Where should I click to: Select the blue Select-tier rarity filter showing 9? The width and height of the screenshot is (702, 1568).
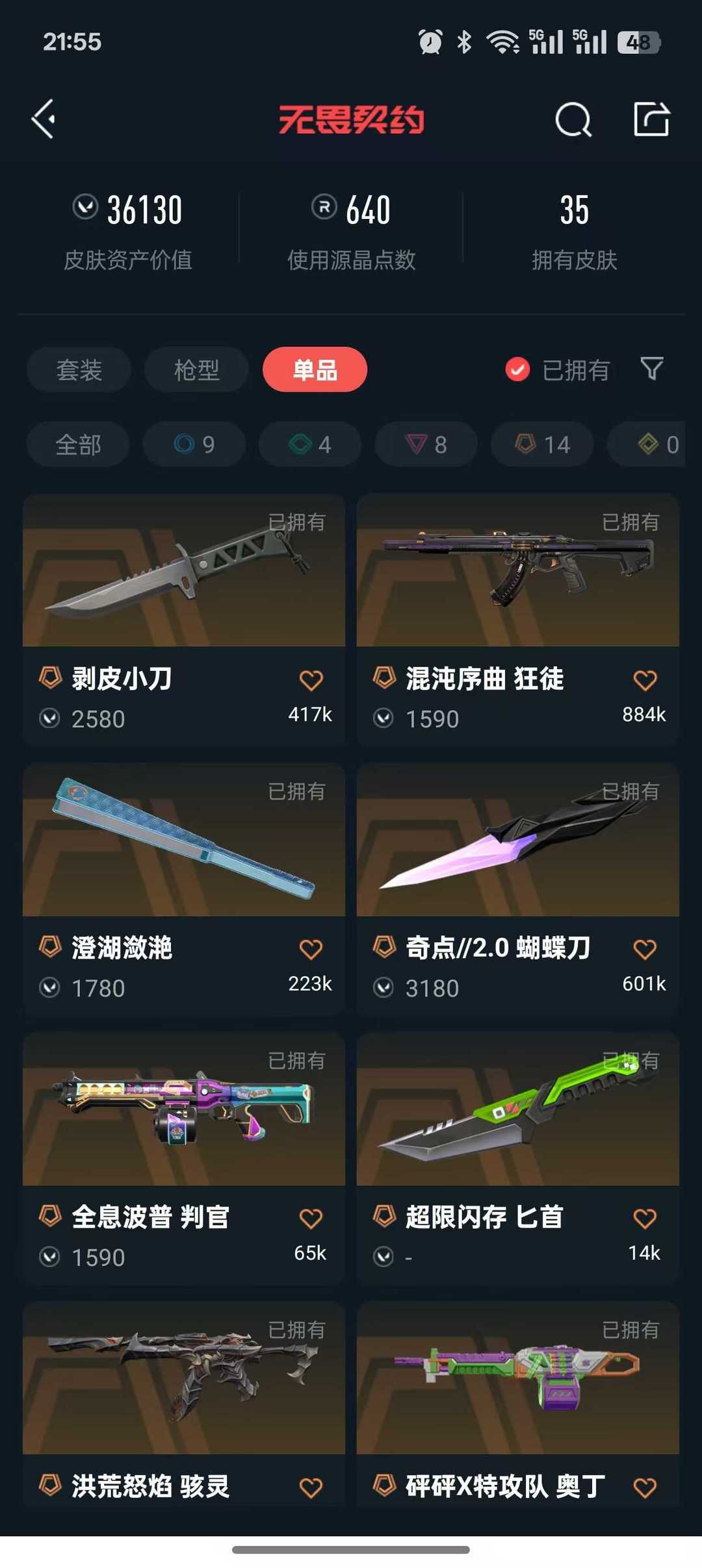tap(194, 444)
